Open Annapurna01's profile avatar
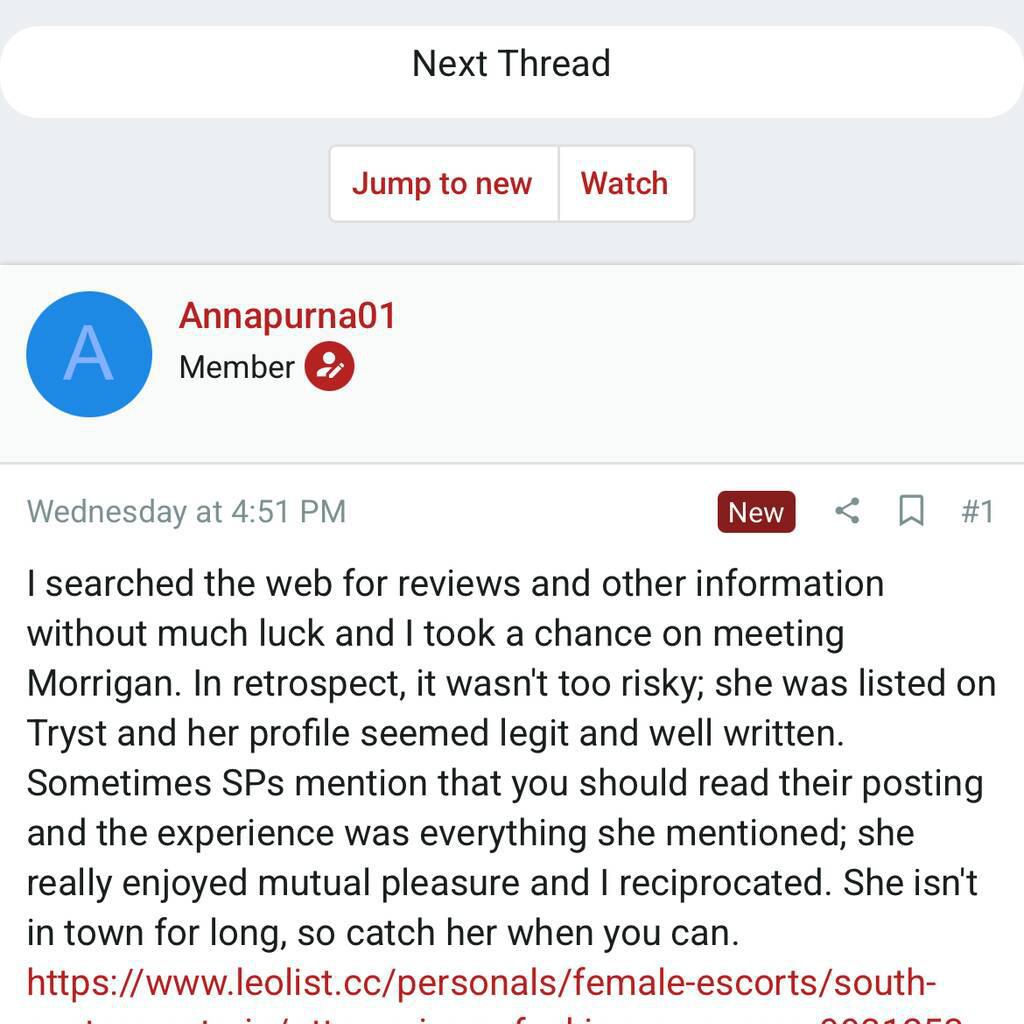Screen dimensions: 1024x1024 (x=89, y=354)
